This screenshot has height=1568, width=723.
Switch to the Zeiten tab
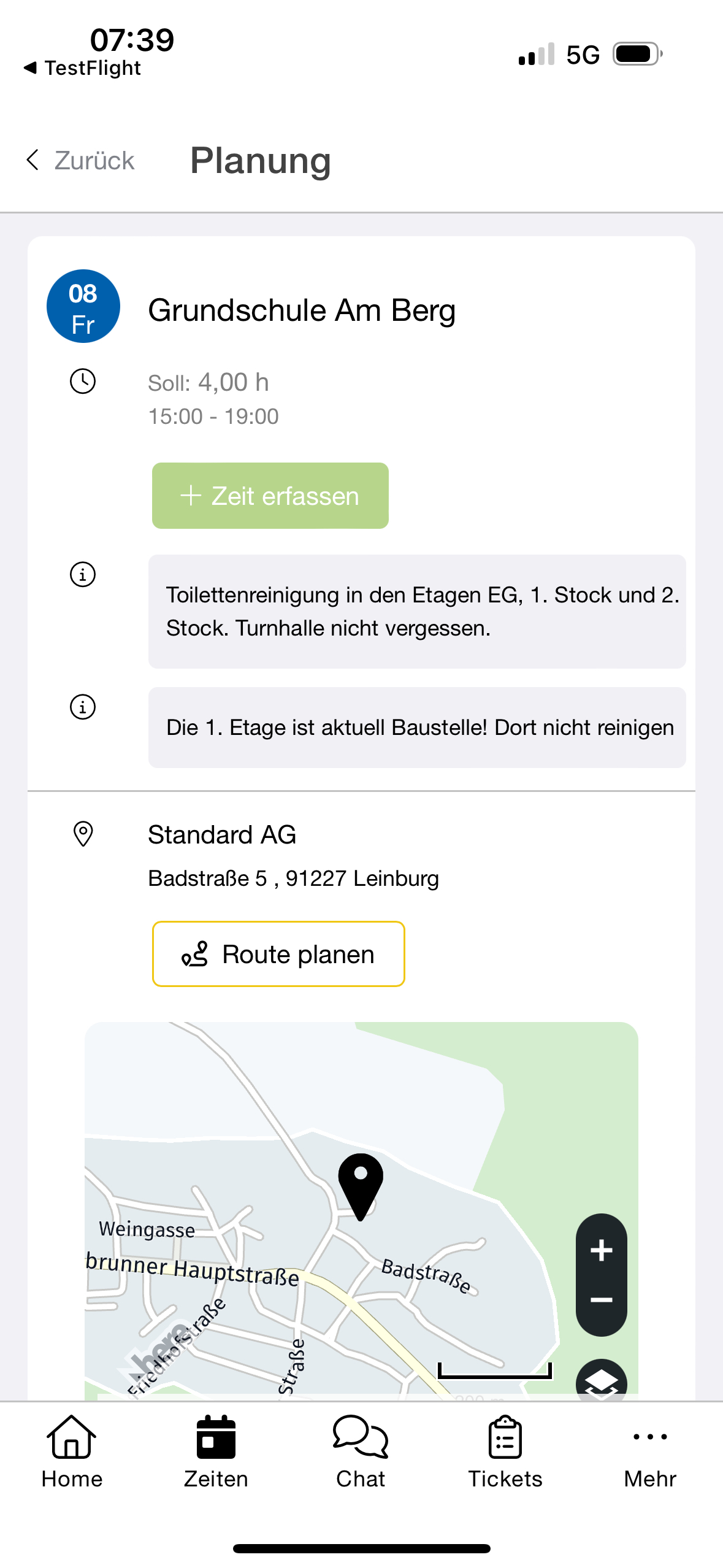coord(216,1452)
